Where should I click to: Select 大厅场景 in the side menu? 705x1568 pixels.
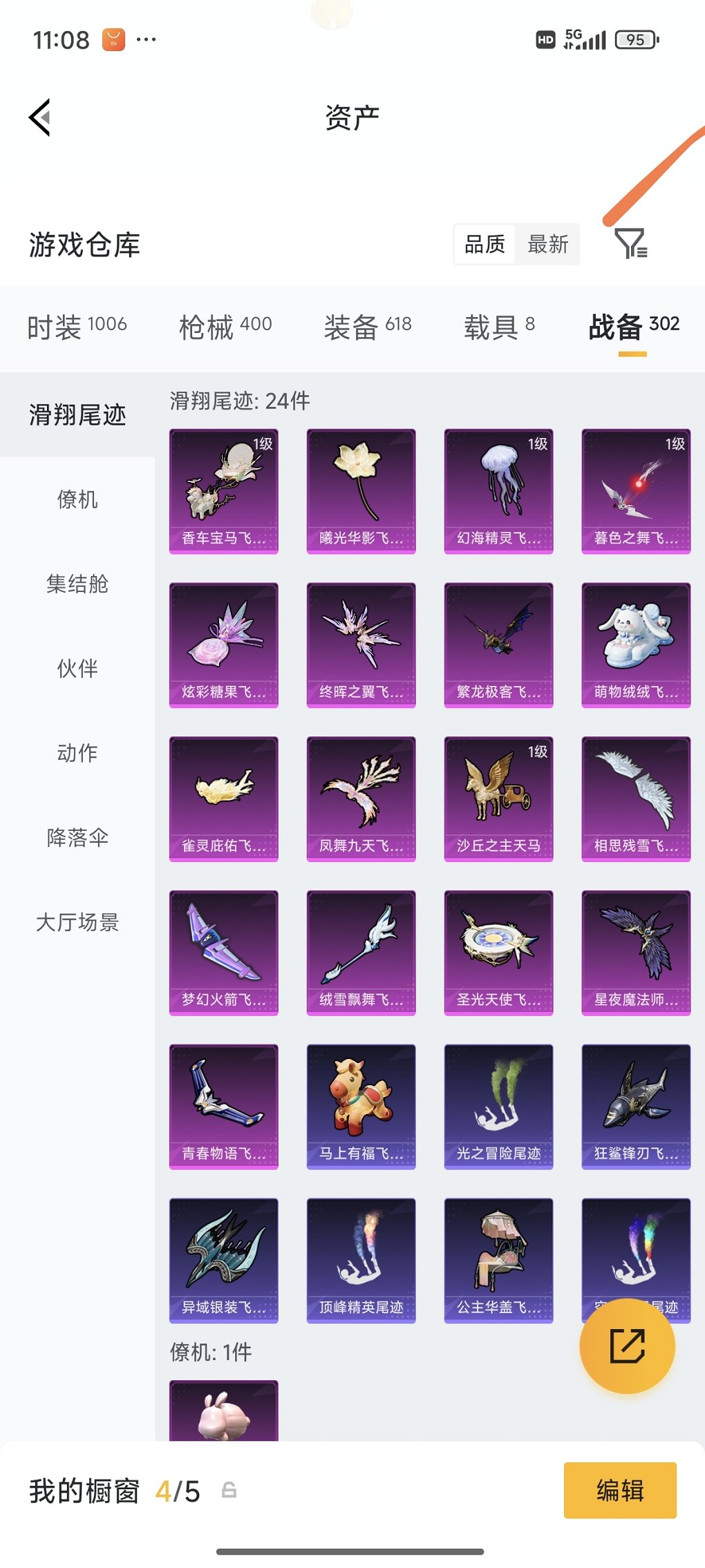[x=77, y=922]
